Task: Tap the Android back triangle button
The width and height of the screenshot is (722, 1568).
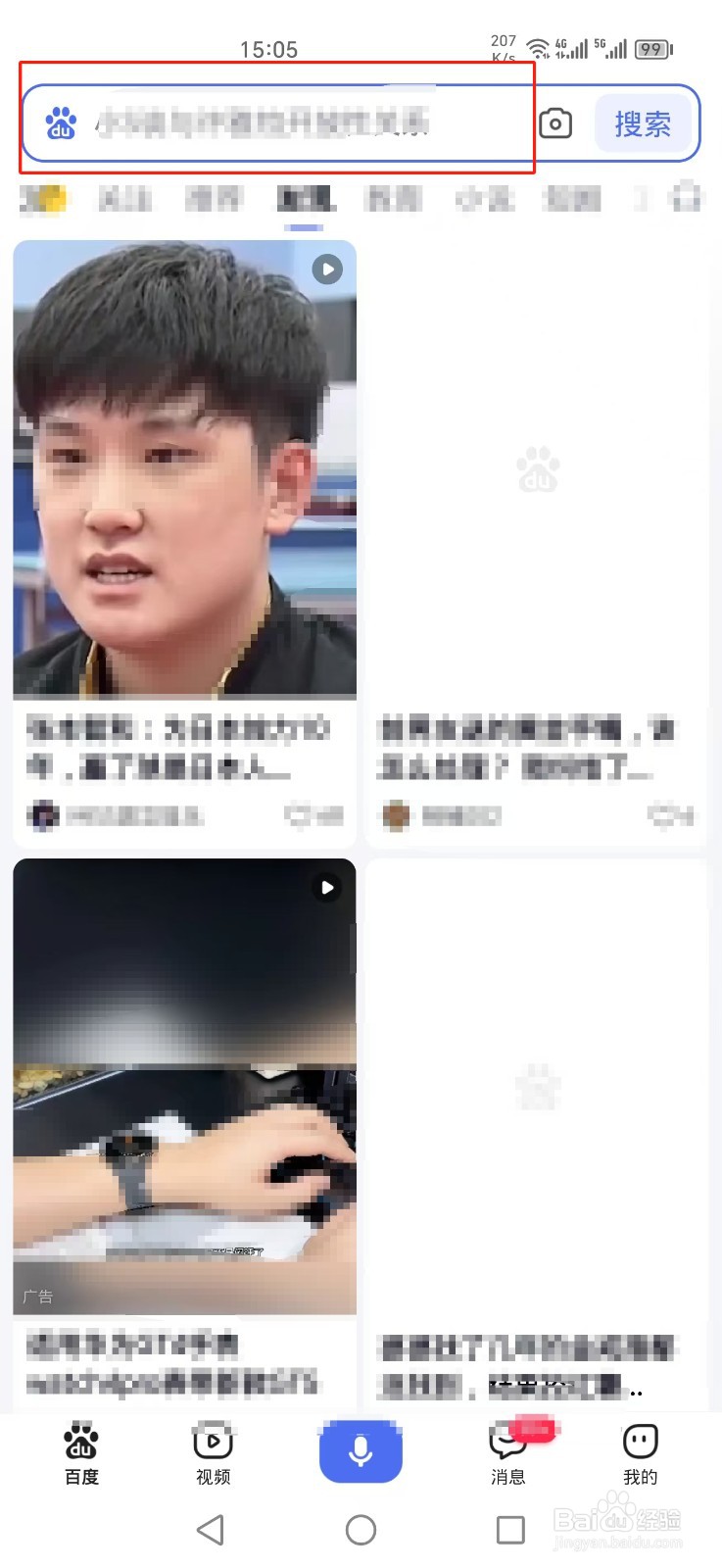Action: (211, 1529)
